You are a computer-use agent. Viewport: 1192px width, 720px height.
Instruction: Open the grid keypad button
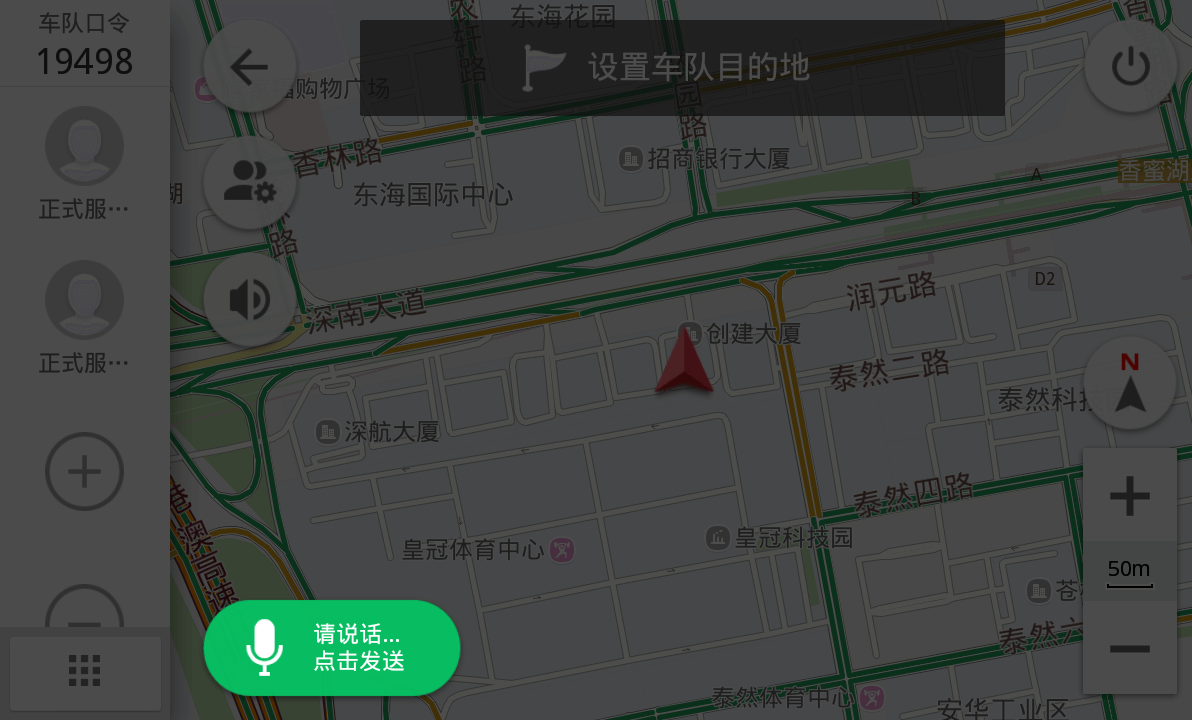85,669
